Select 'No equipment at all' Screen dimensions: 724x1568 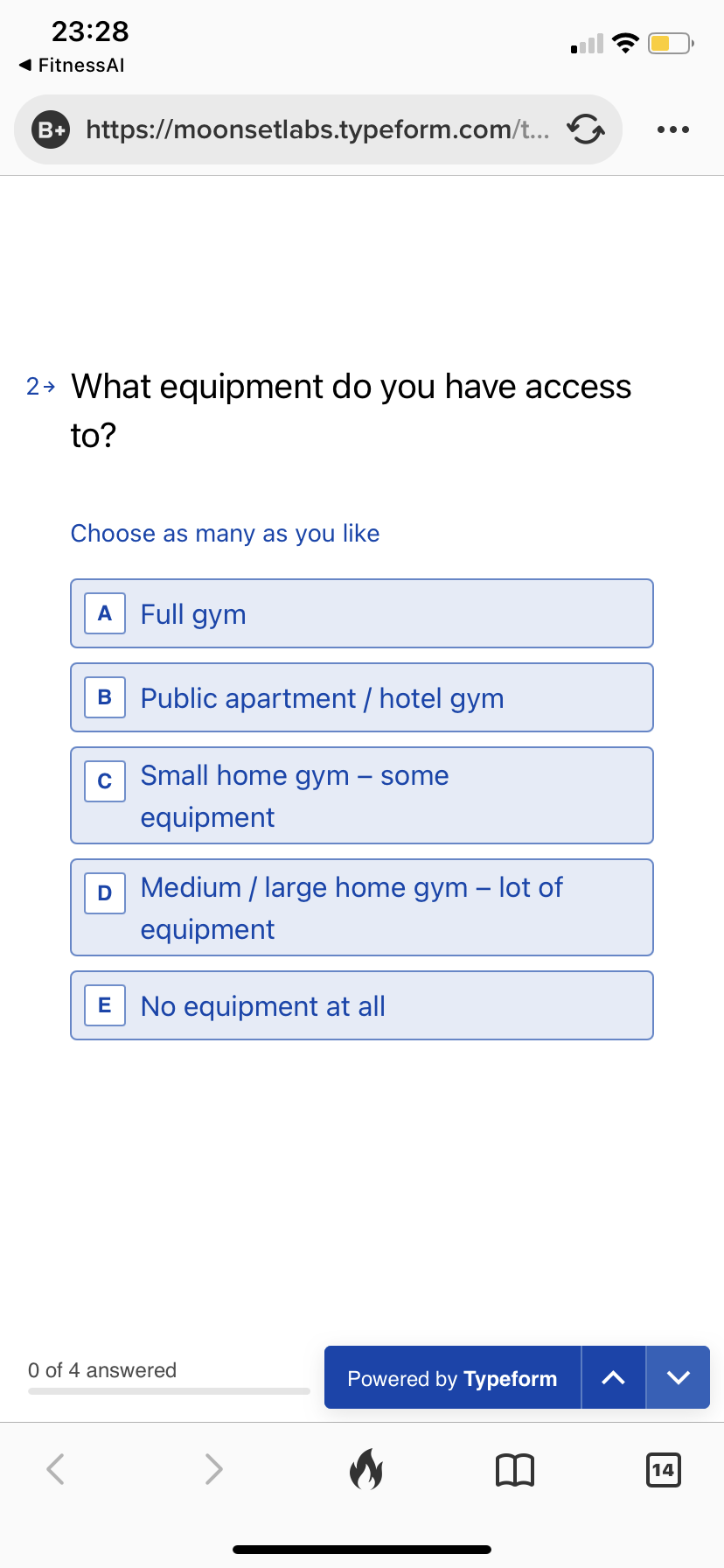[x=361, y=1004]
